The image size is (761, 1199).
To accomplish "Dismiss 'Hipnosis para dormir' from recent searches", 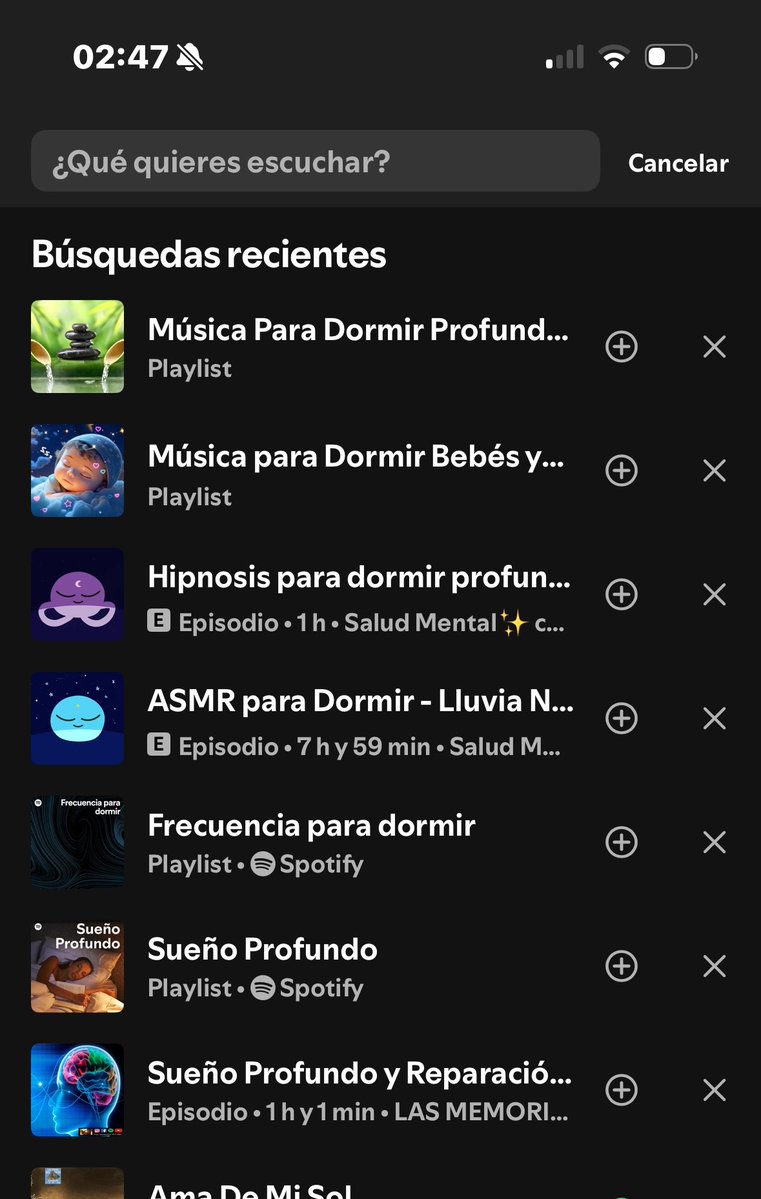I will coord(714,595).
